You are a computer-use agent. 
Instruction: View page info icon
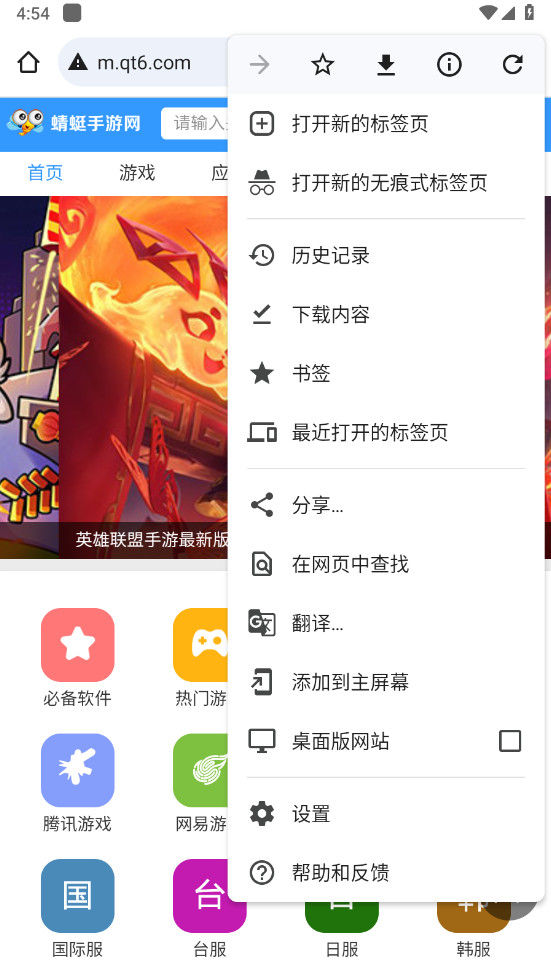coord(449,64)
